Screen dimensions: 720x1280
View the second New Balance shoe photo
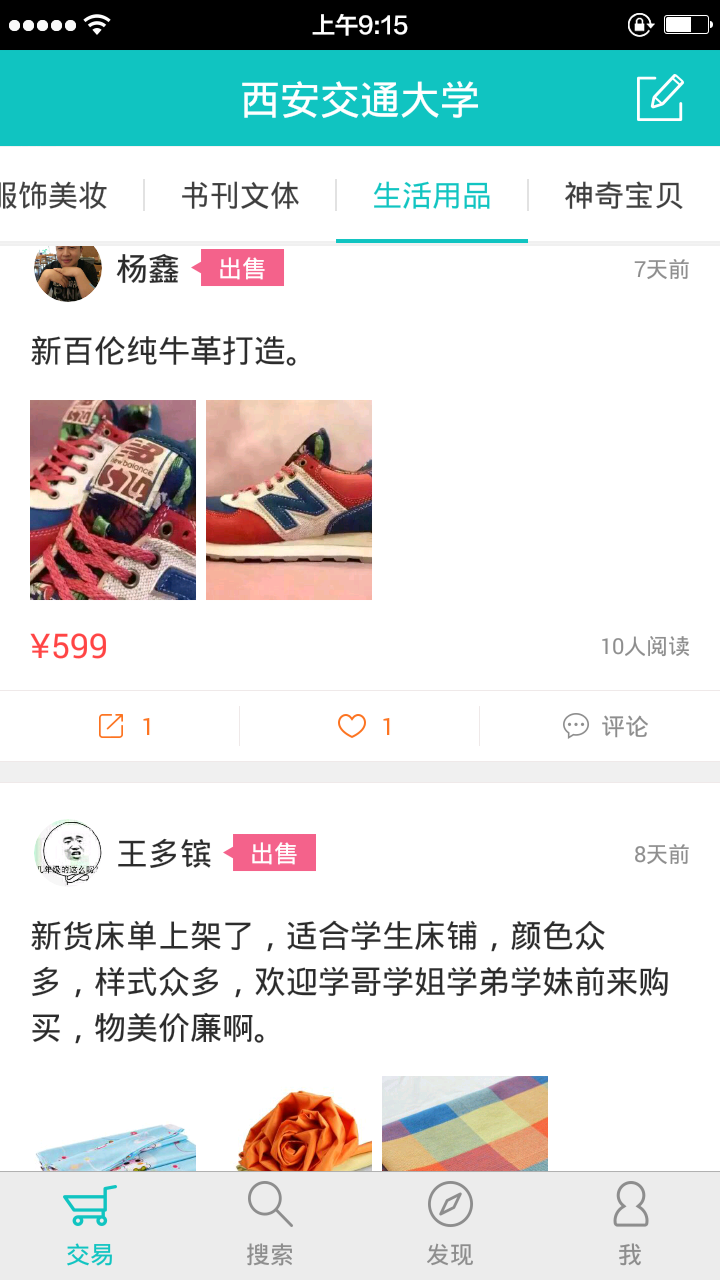[289, 500]
